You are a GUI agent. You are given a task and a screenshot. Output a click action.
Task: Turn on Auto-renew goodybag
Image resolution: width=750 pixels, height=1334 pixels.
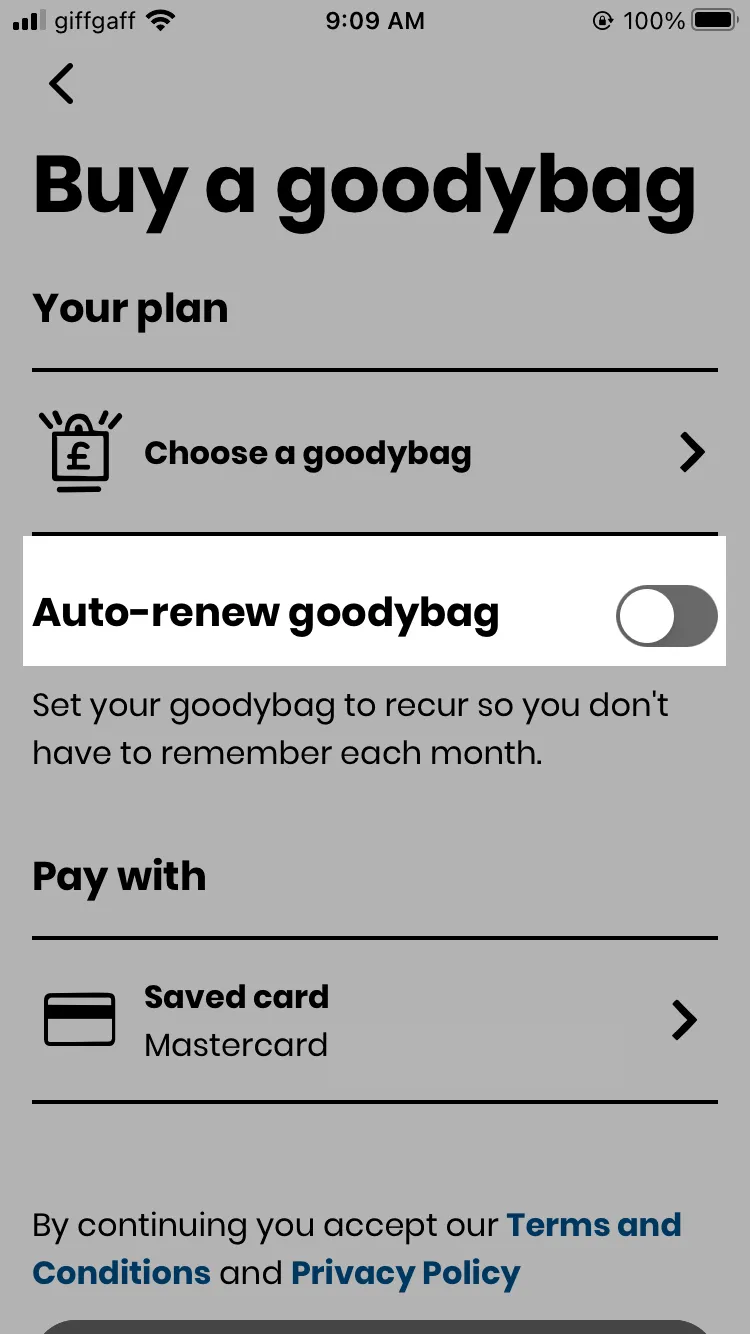pos(666,615)
